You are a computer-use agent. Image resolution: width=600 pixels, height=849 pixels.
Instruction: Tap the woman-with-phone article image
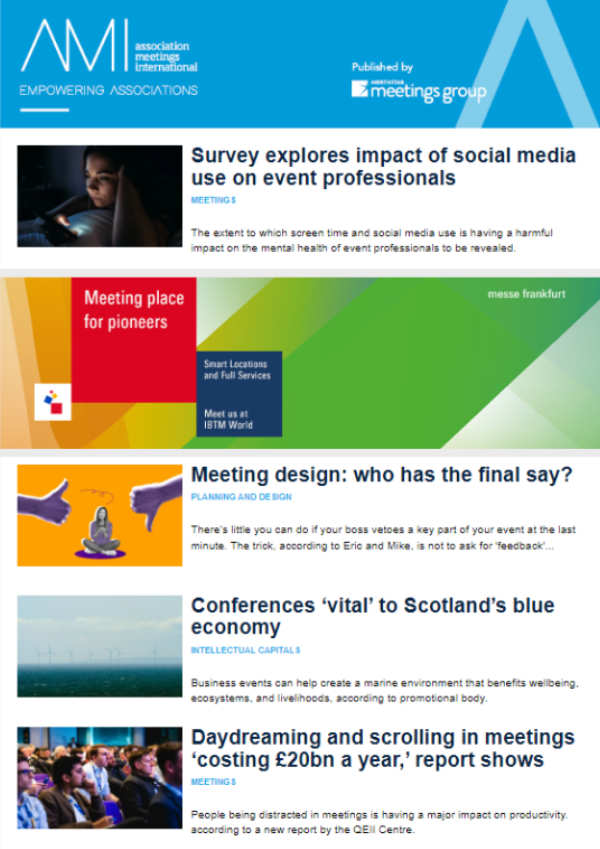pos(99,196)
